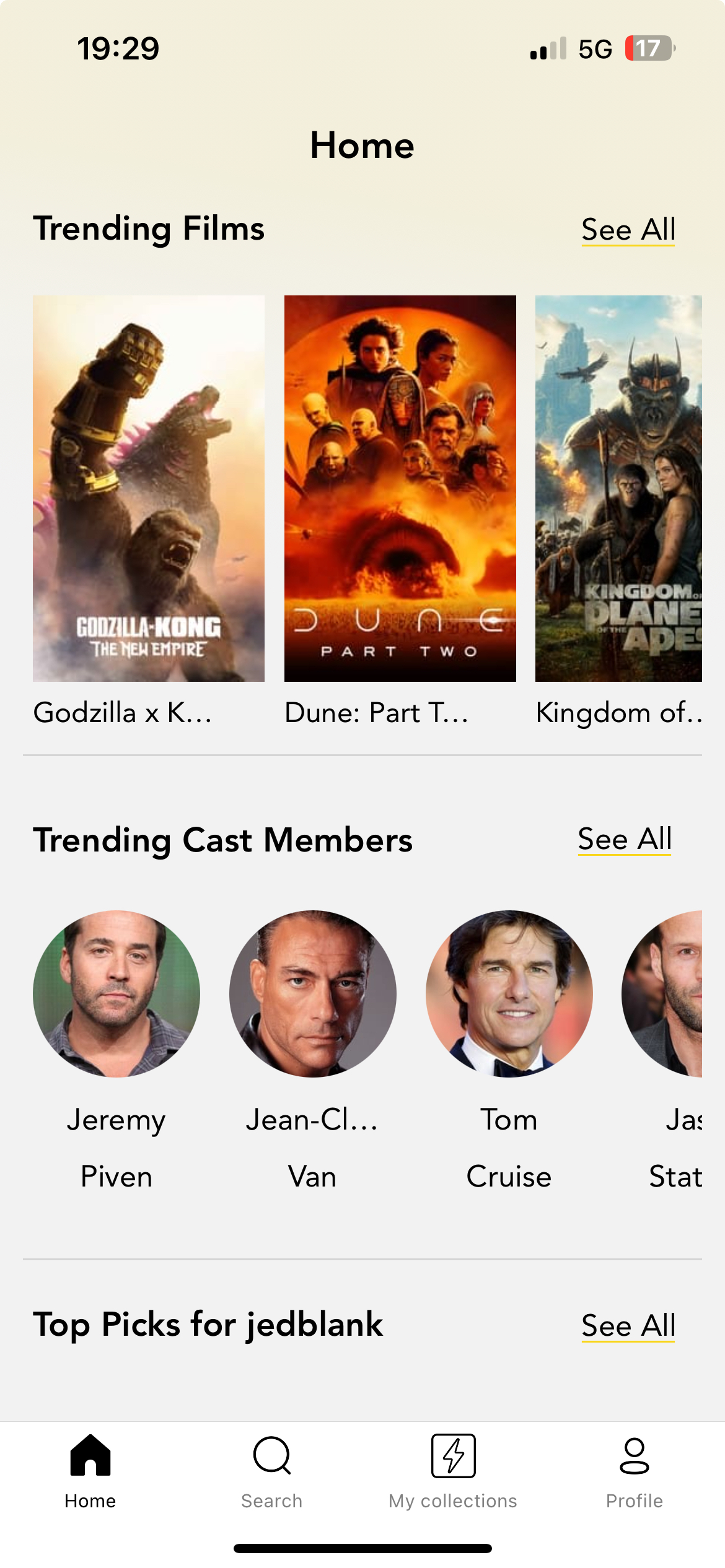Open the Dune: Part Two film

coord(400,488)
